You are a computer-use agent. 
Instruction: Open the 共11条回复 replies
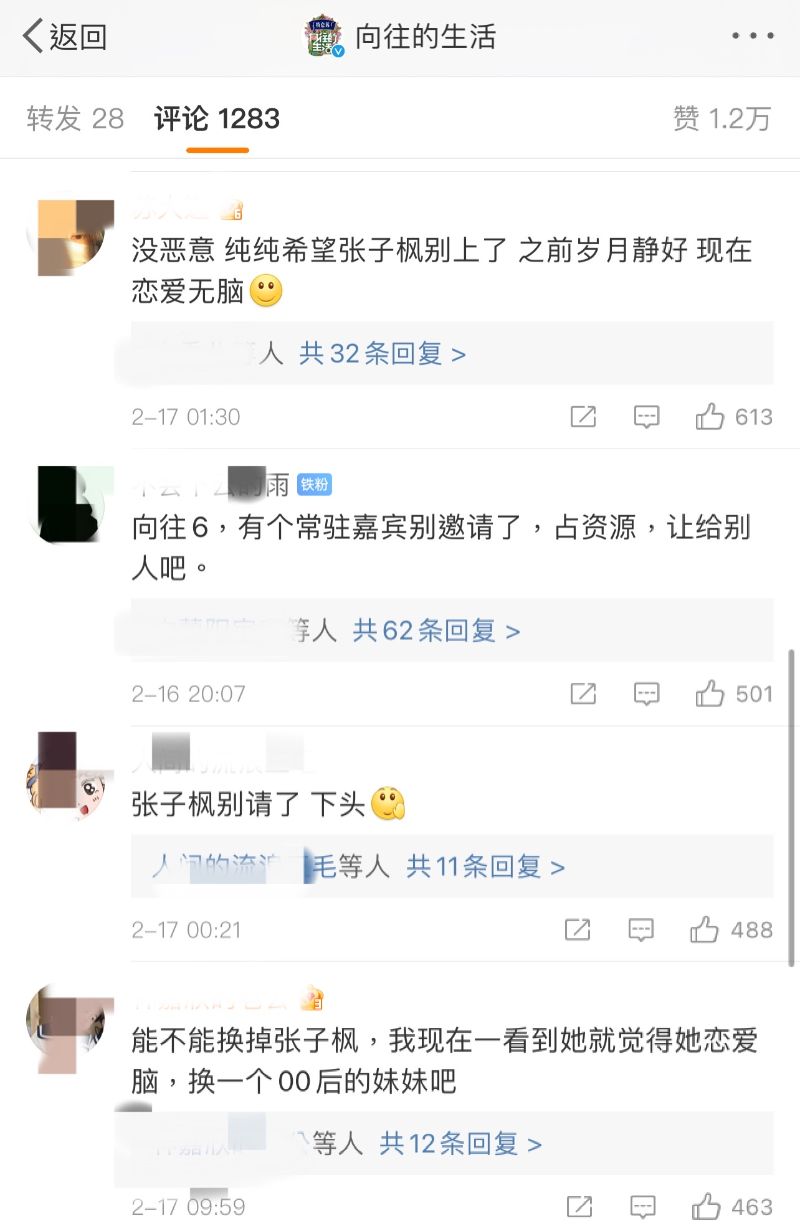[486, 867]
